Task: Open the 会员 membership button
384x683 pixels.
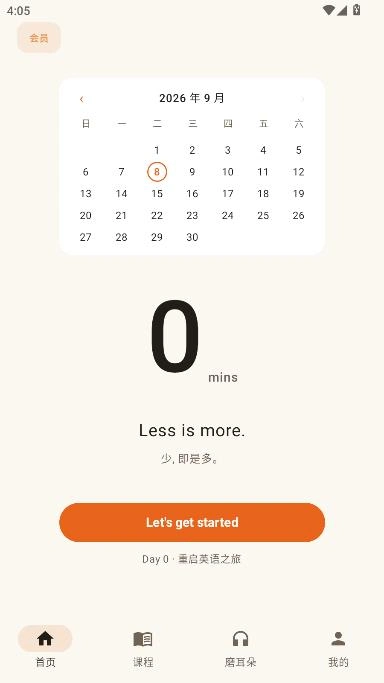Action: coord(39,38)
